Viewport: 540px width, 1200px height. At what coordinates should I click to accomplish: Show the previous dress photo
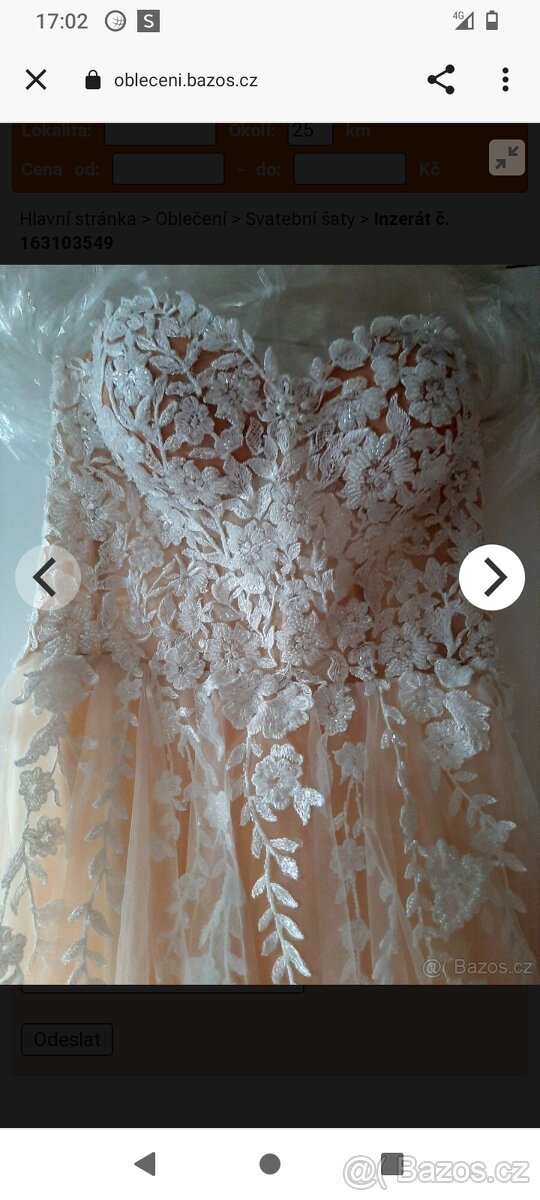(x=47, y=577)
